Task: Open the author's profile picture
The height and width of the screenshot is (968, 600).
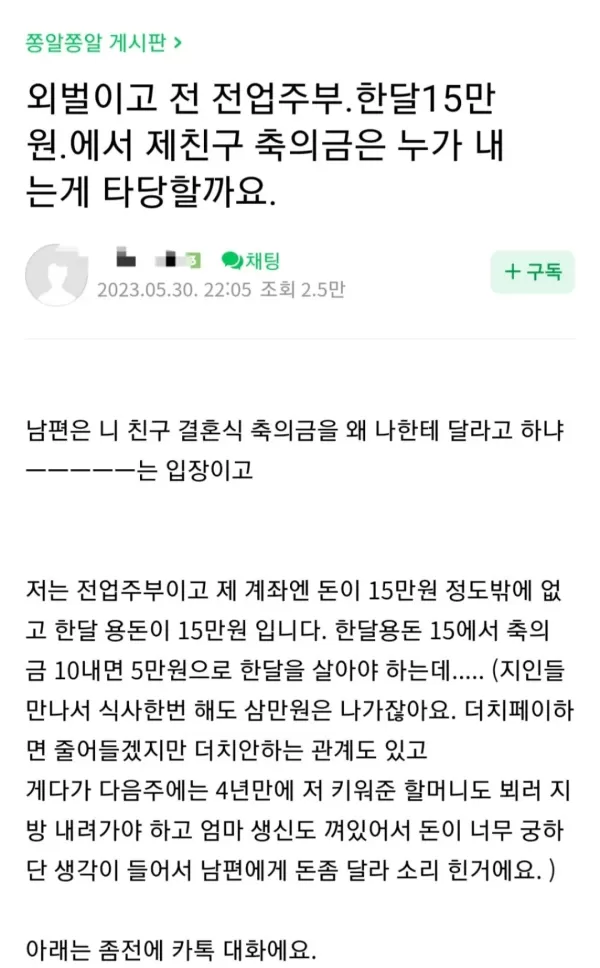Action: pos(57,272)
